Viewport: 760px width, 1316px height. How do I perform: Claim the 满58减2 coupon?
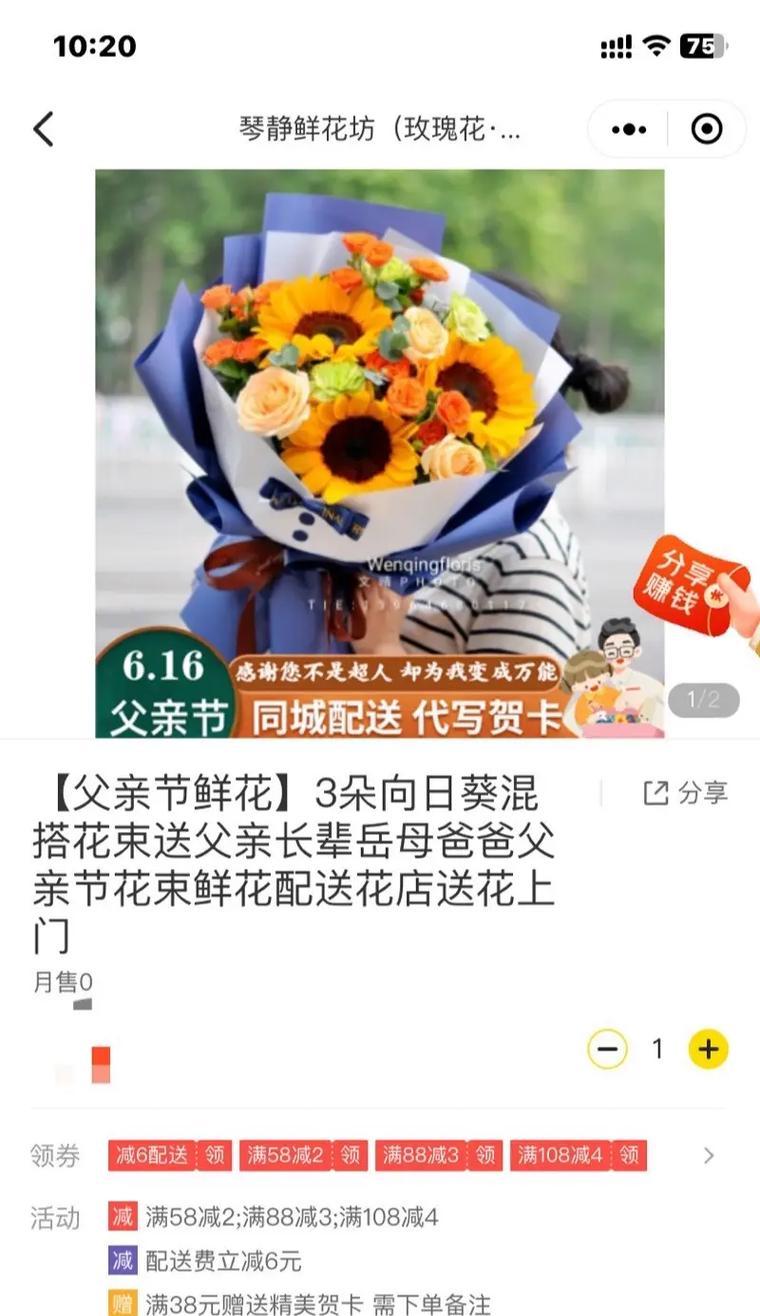349,1156
